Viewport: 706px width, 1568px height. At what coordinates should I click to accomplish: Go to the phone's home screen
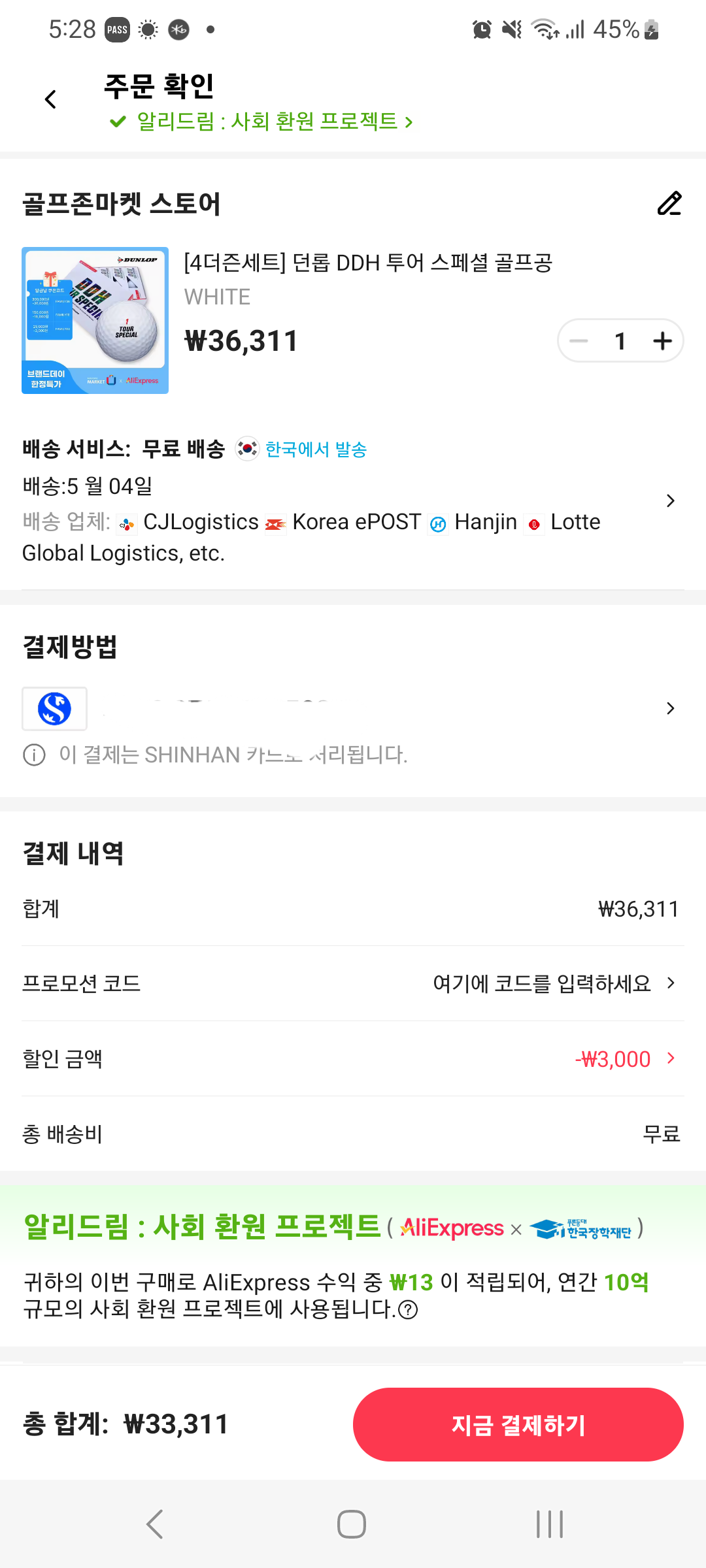pyautogui.click(x=352, y=1524)
